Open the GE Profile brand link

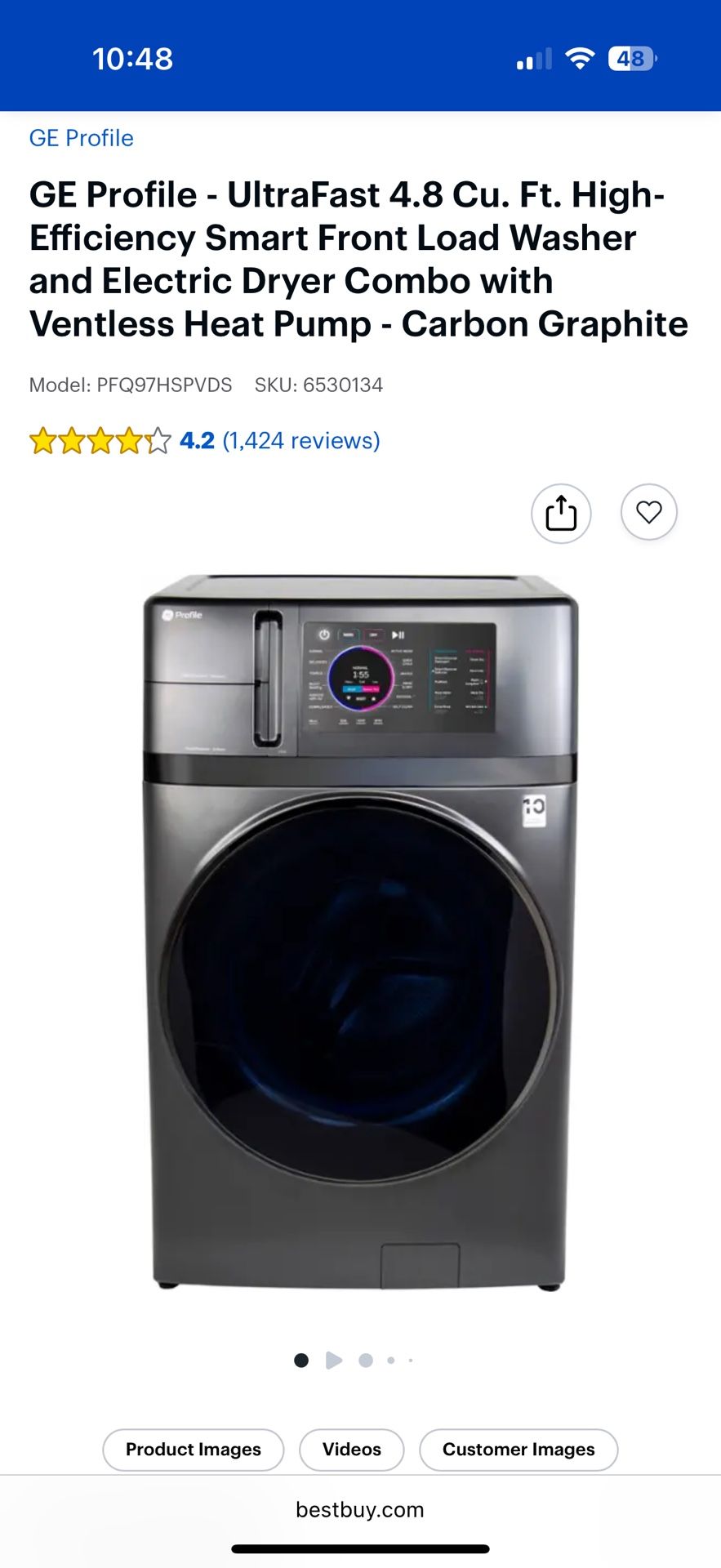81,138
